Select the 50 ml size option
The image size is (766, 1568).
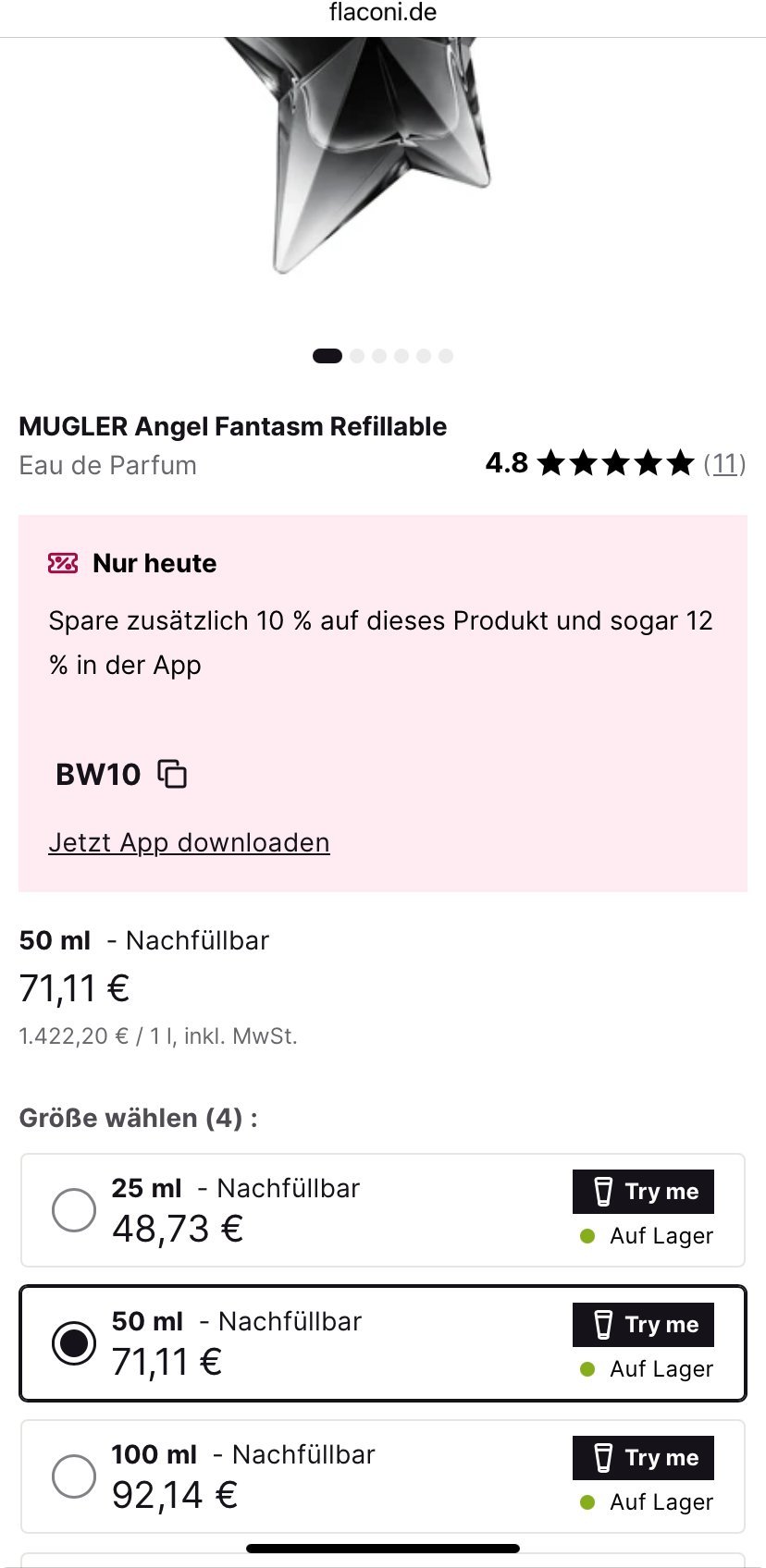(x=74, y=1343)
